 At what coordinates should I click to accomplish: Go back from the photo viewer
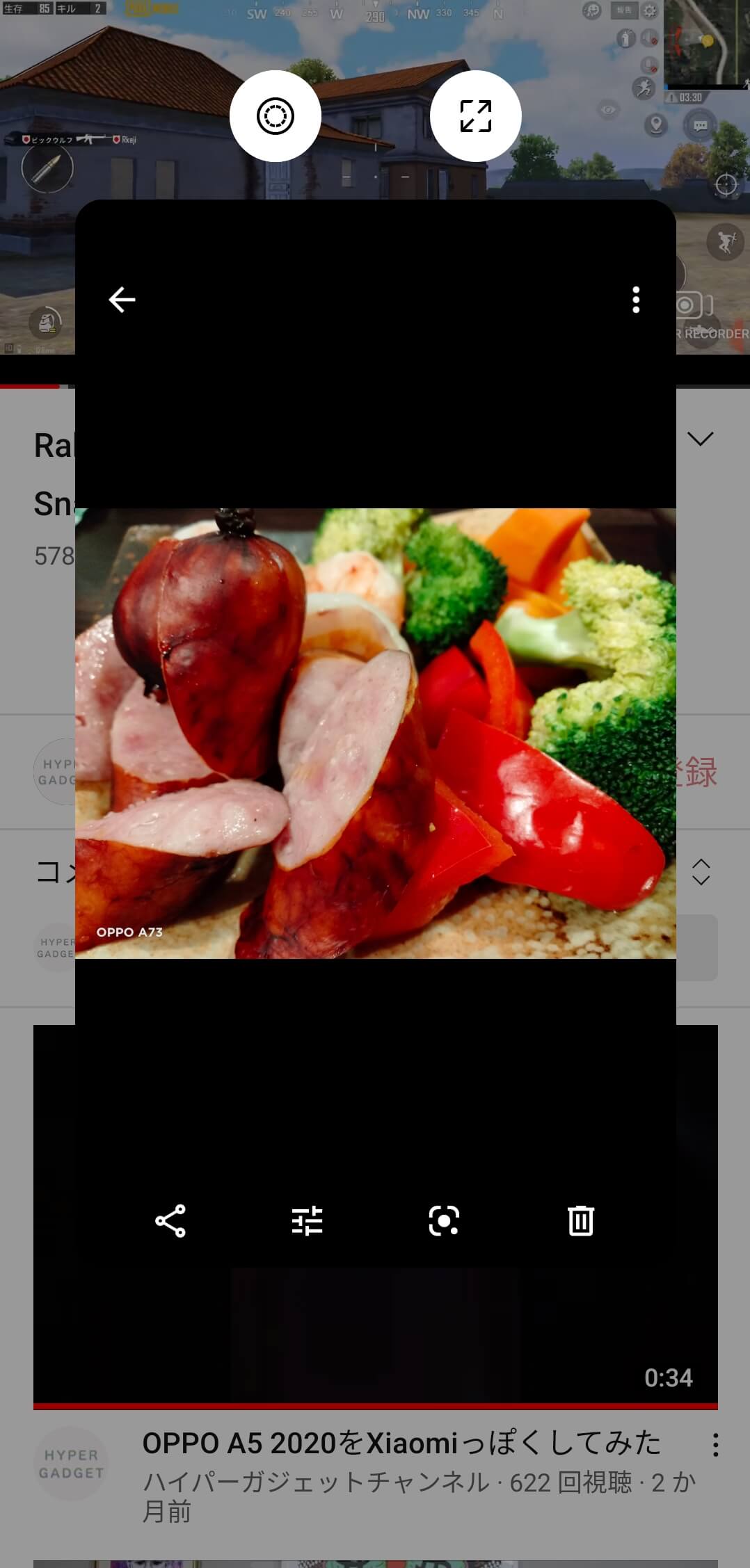(x=122, y=300)
